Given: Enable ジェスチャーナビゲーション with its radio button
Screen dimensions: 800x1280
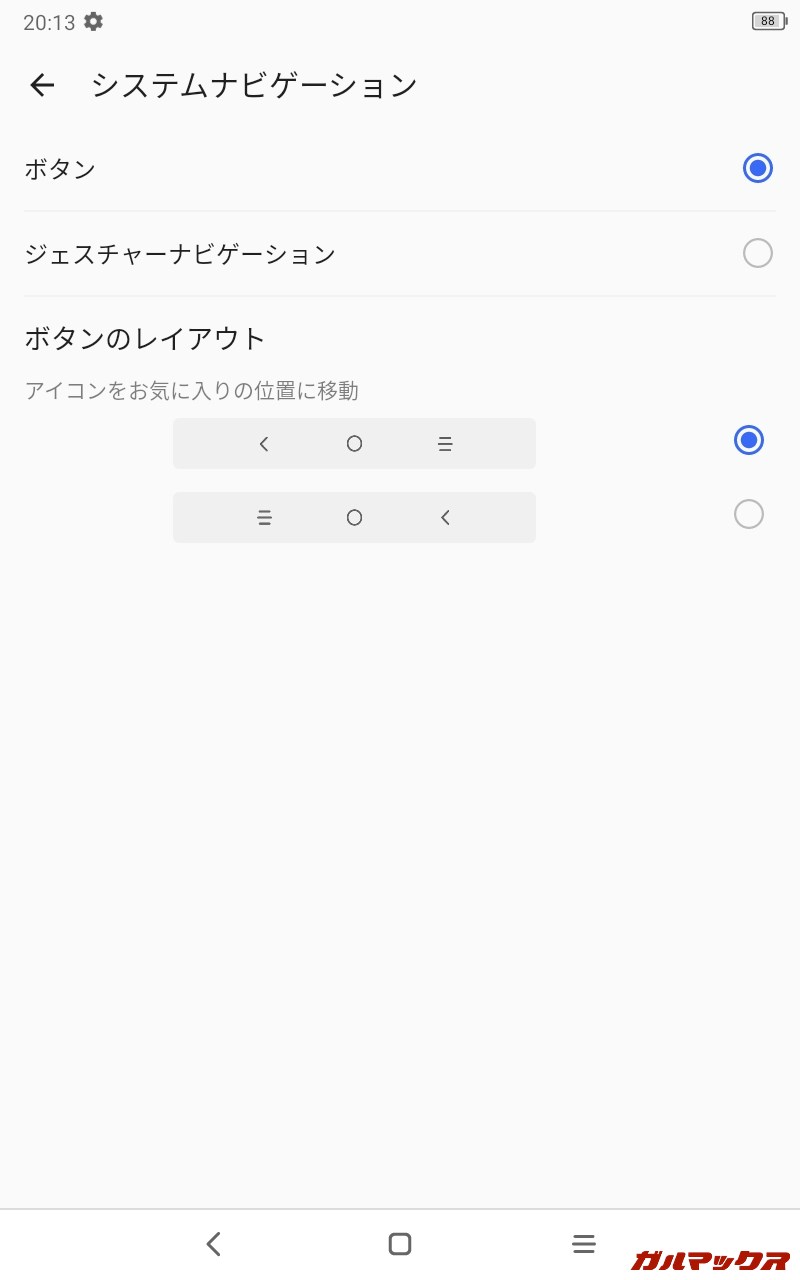Looking at the screenshot, I should (x=759, y=254).
